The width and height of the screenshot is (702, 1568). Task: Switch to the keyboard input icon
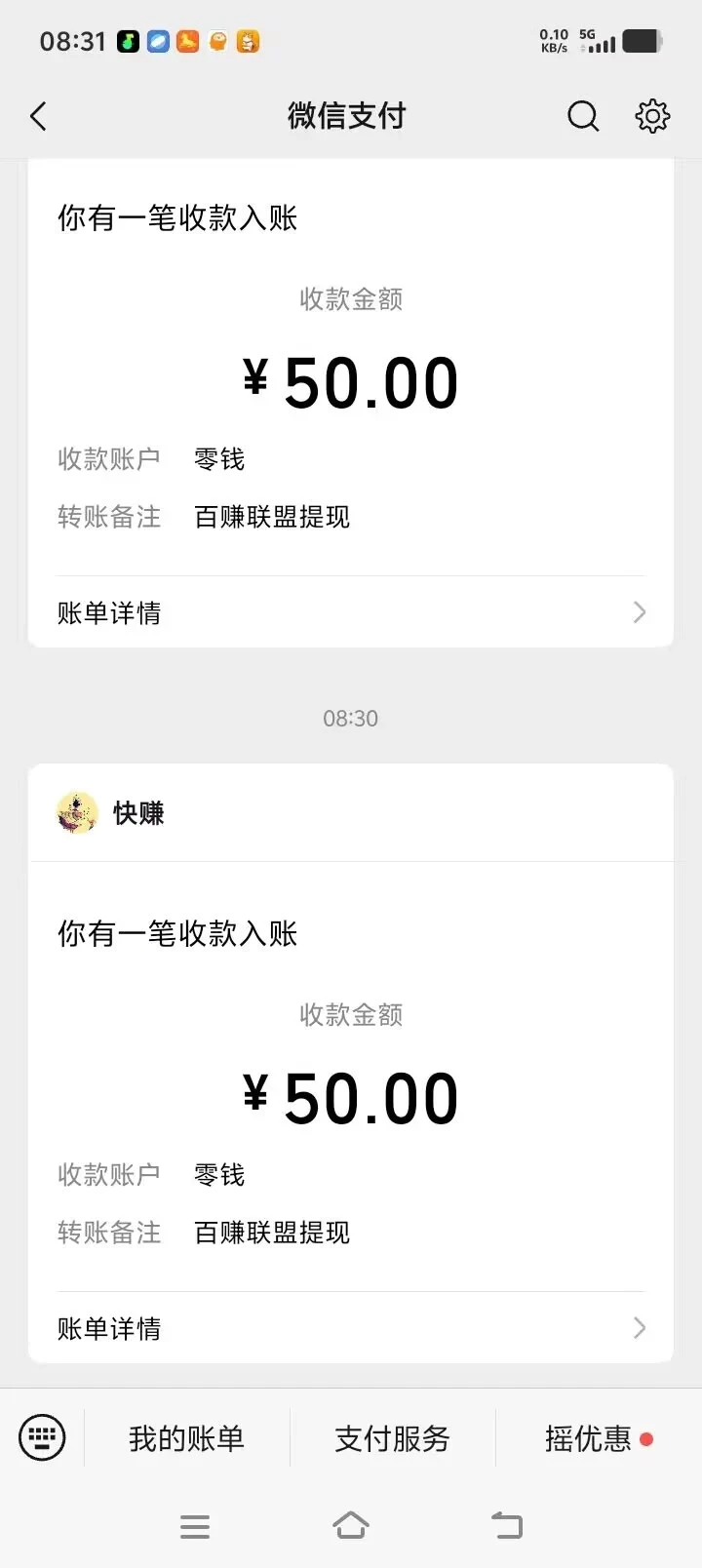42,1438
